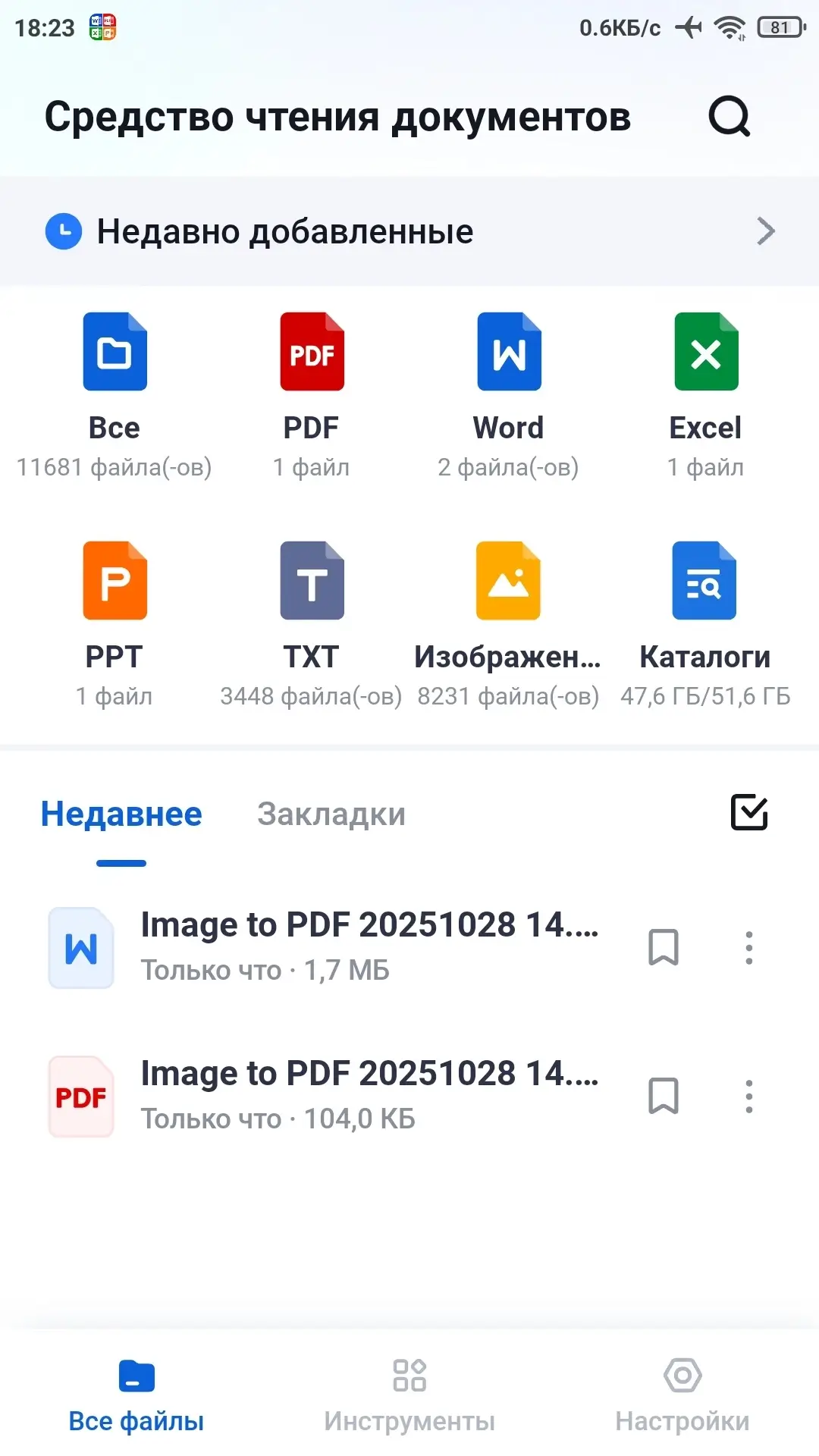The height and width of the screenshot is (1456, 819).
Task: Browse the PDF files category
Action: click(312, 395)
